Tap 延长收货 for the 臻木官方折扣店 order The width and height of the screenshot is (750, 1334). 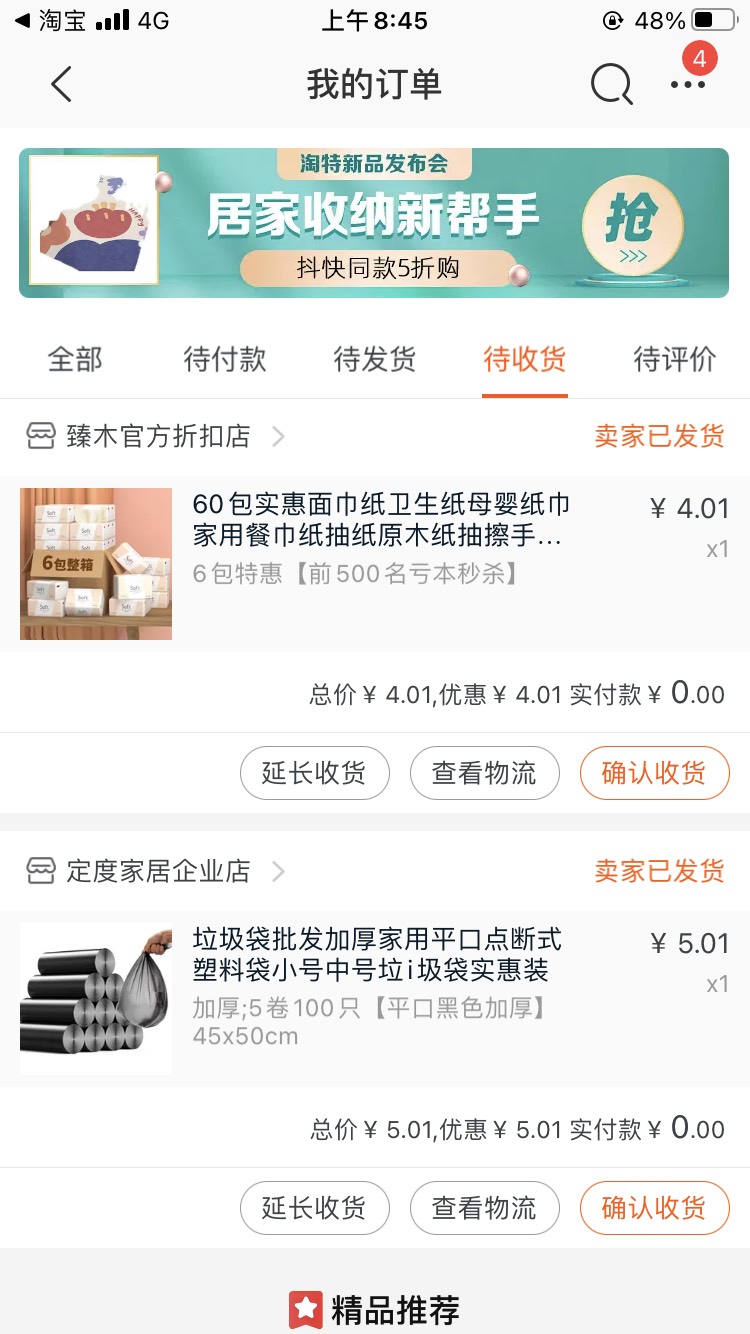[x=314, y=773]
